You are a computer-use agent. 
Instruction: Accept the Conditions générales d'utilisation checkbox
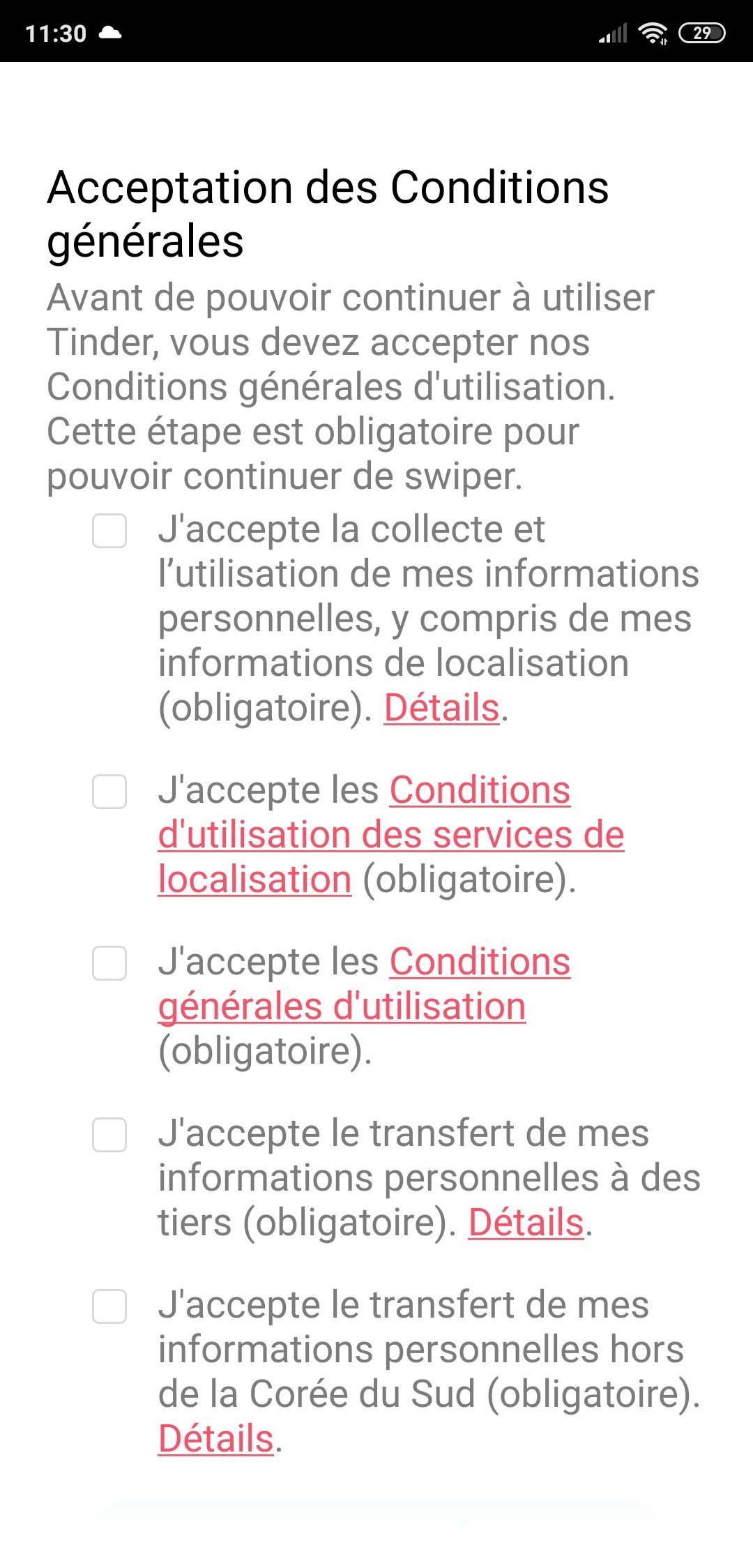tap(109, 963)
